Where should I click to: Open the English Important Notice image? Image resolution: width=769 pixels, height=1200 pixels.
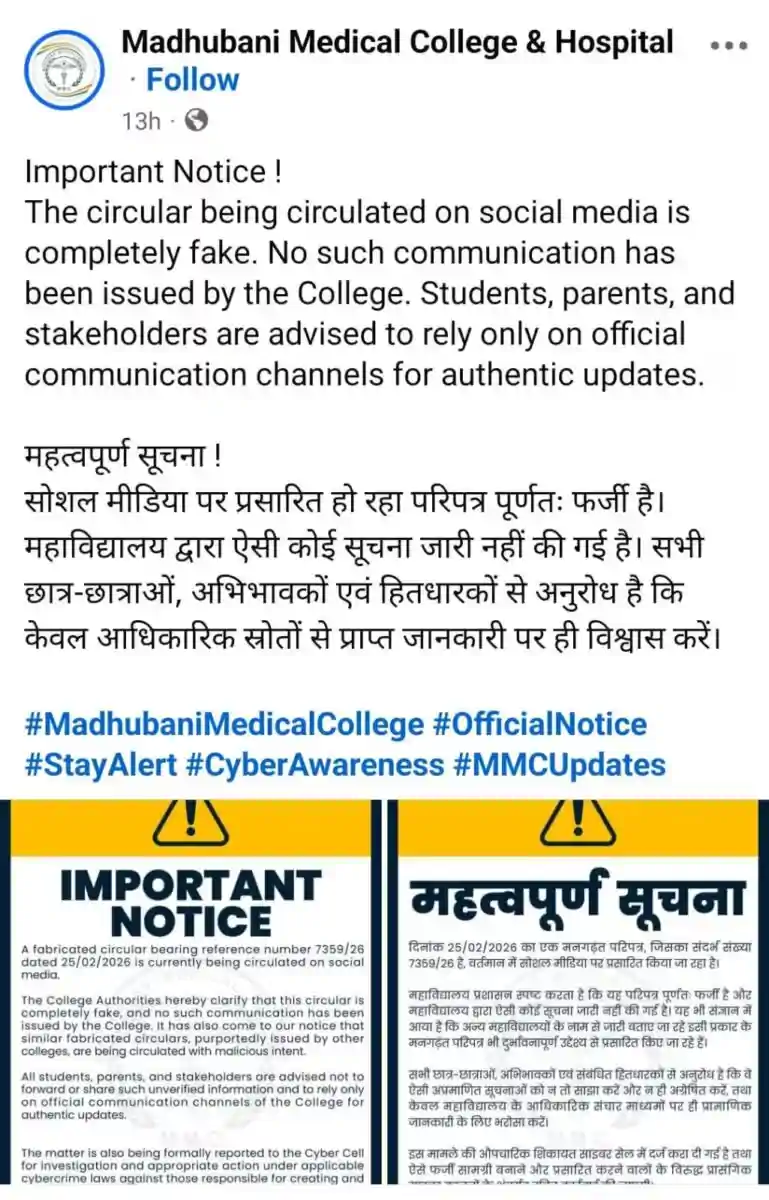tap(190, 1000)
